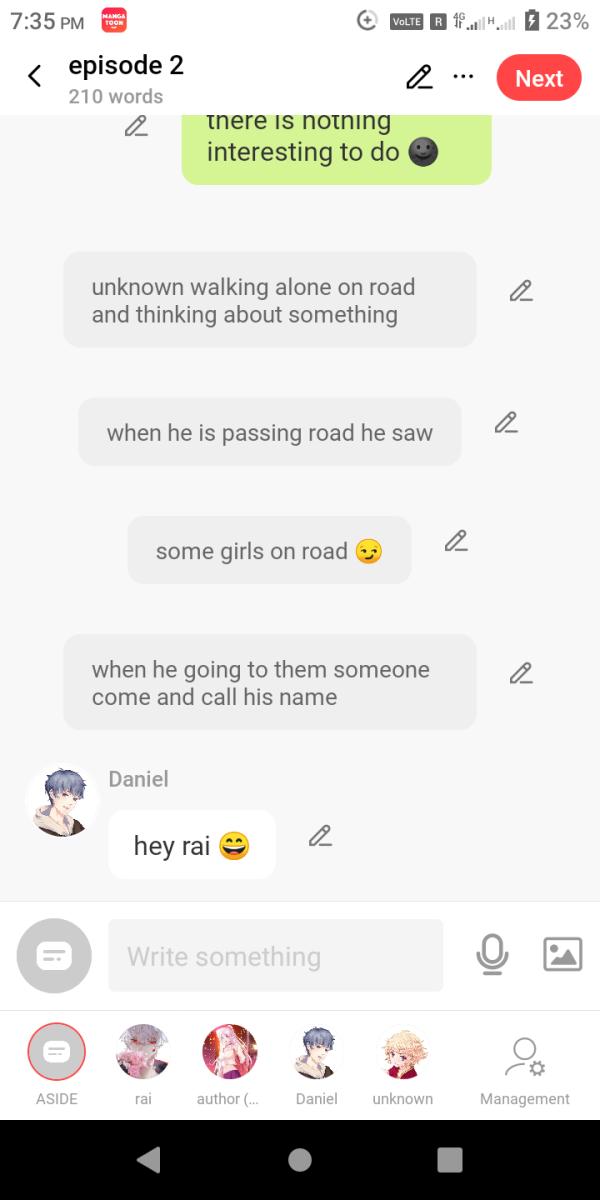
Task: Focus the 'Write something' text field
Action: (275, 956)
